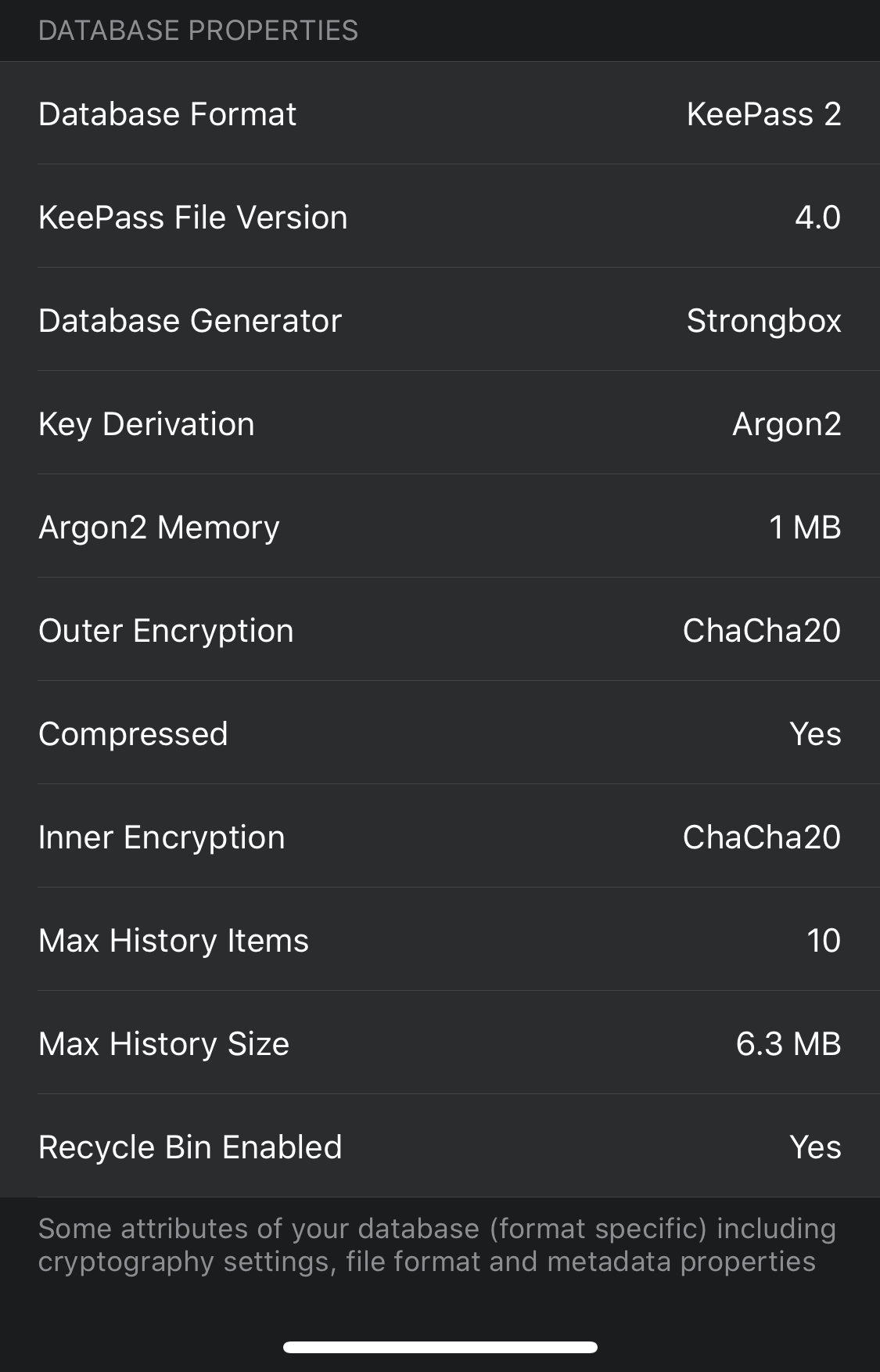Open the KeePass File Version setting
Screen dimensions: 880x1372
point(440,217)
